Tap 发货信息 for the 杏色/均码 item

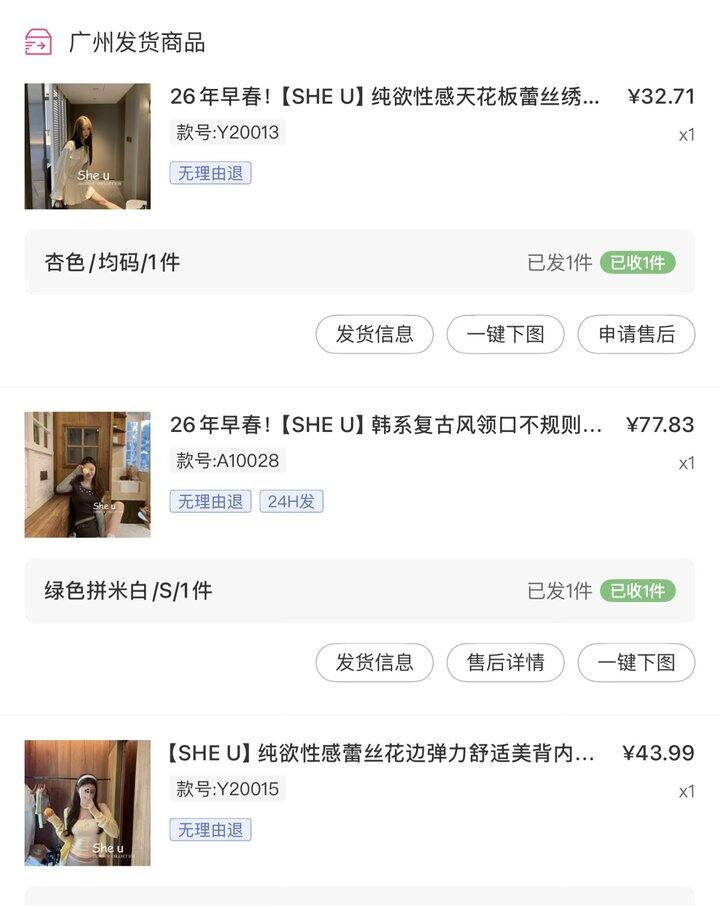pos(374,334)
